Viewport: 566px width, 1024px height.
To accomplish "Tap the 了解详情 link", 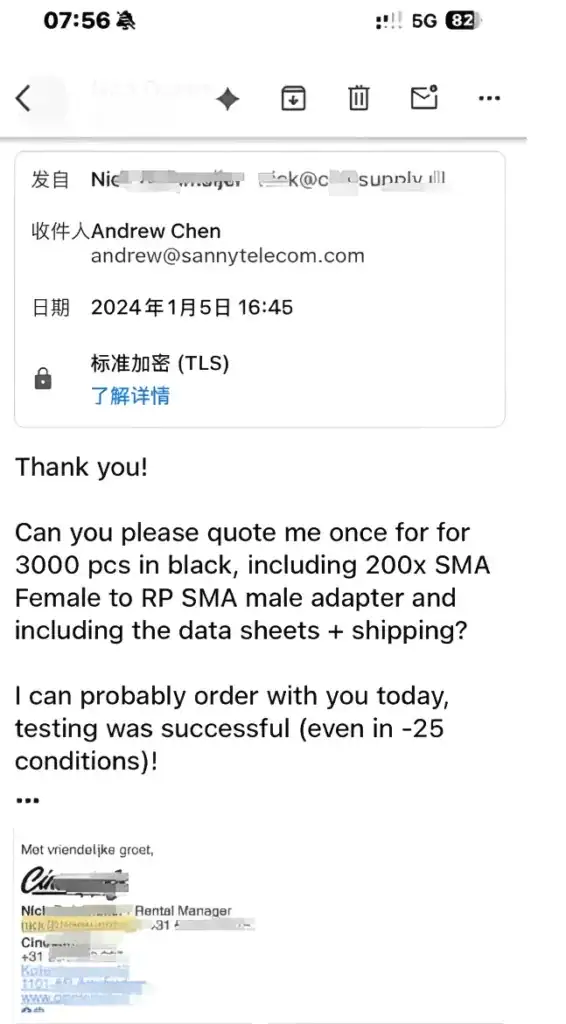I will point(131,395).
